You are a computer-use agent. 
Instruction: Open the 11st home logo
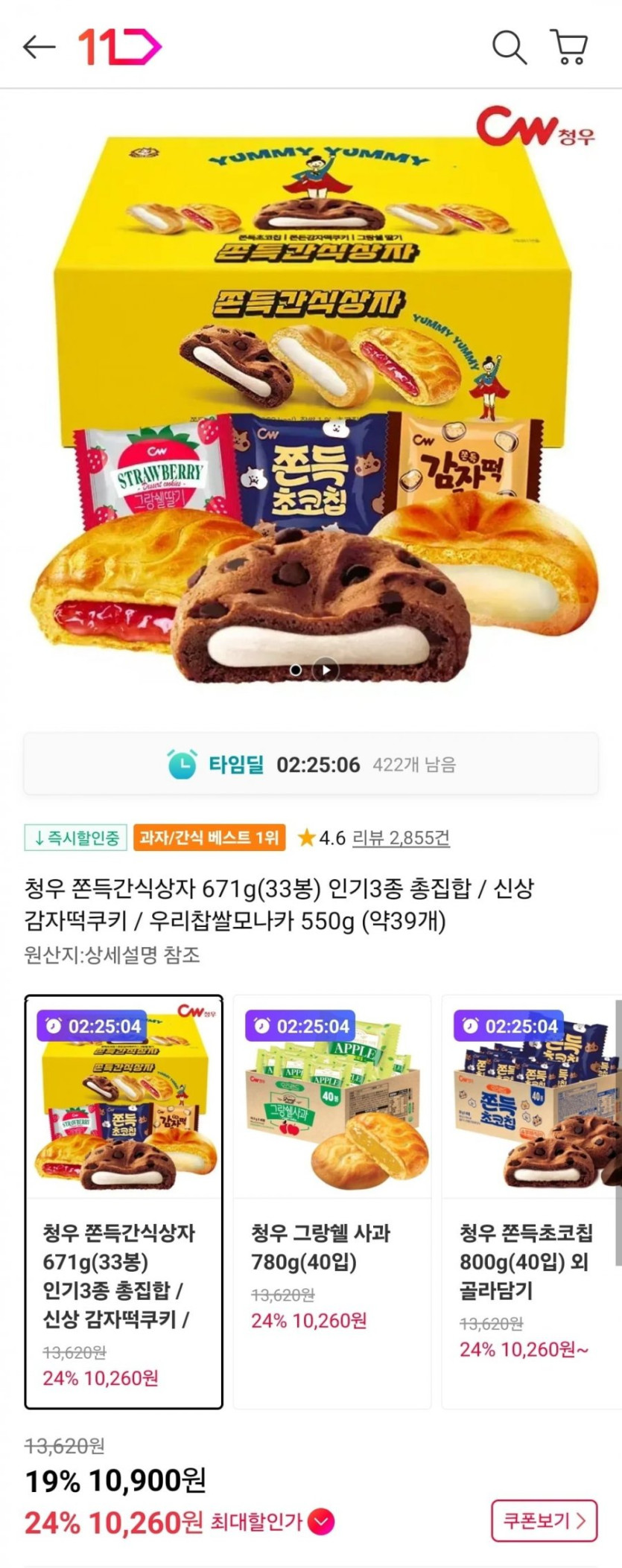(119, 48)
